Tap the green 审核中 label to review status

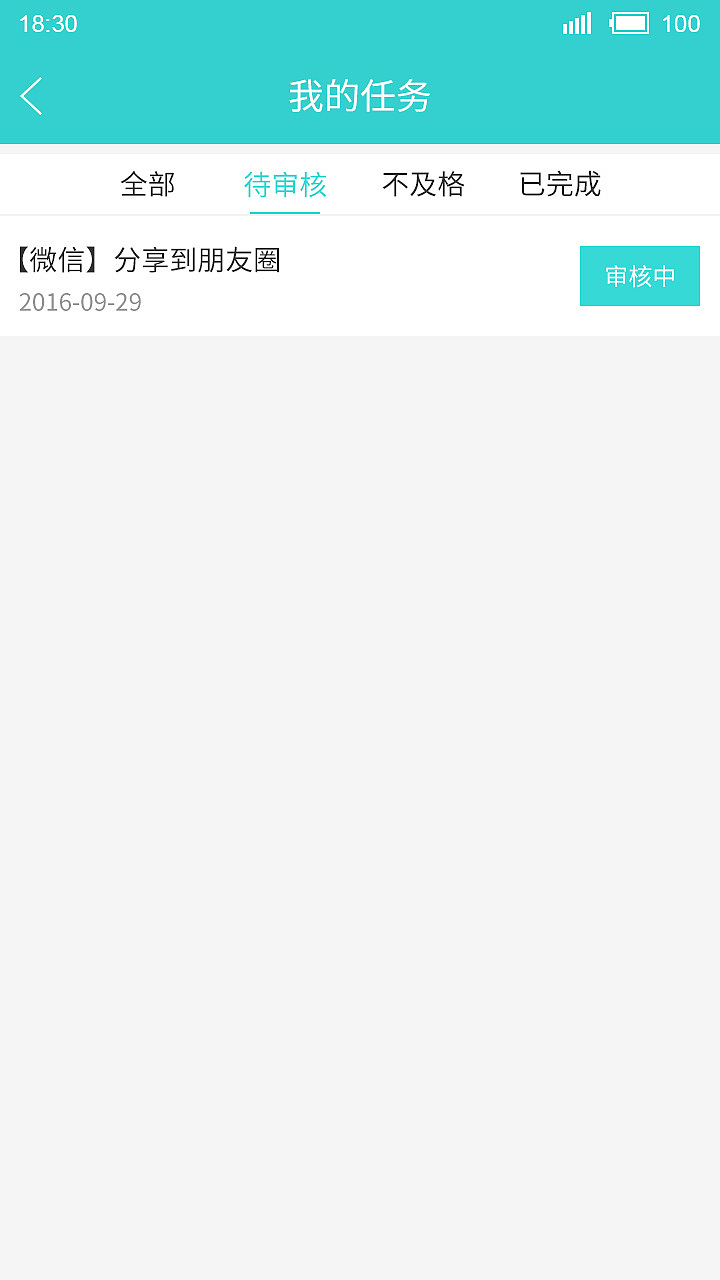pos(639,275)
